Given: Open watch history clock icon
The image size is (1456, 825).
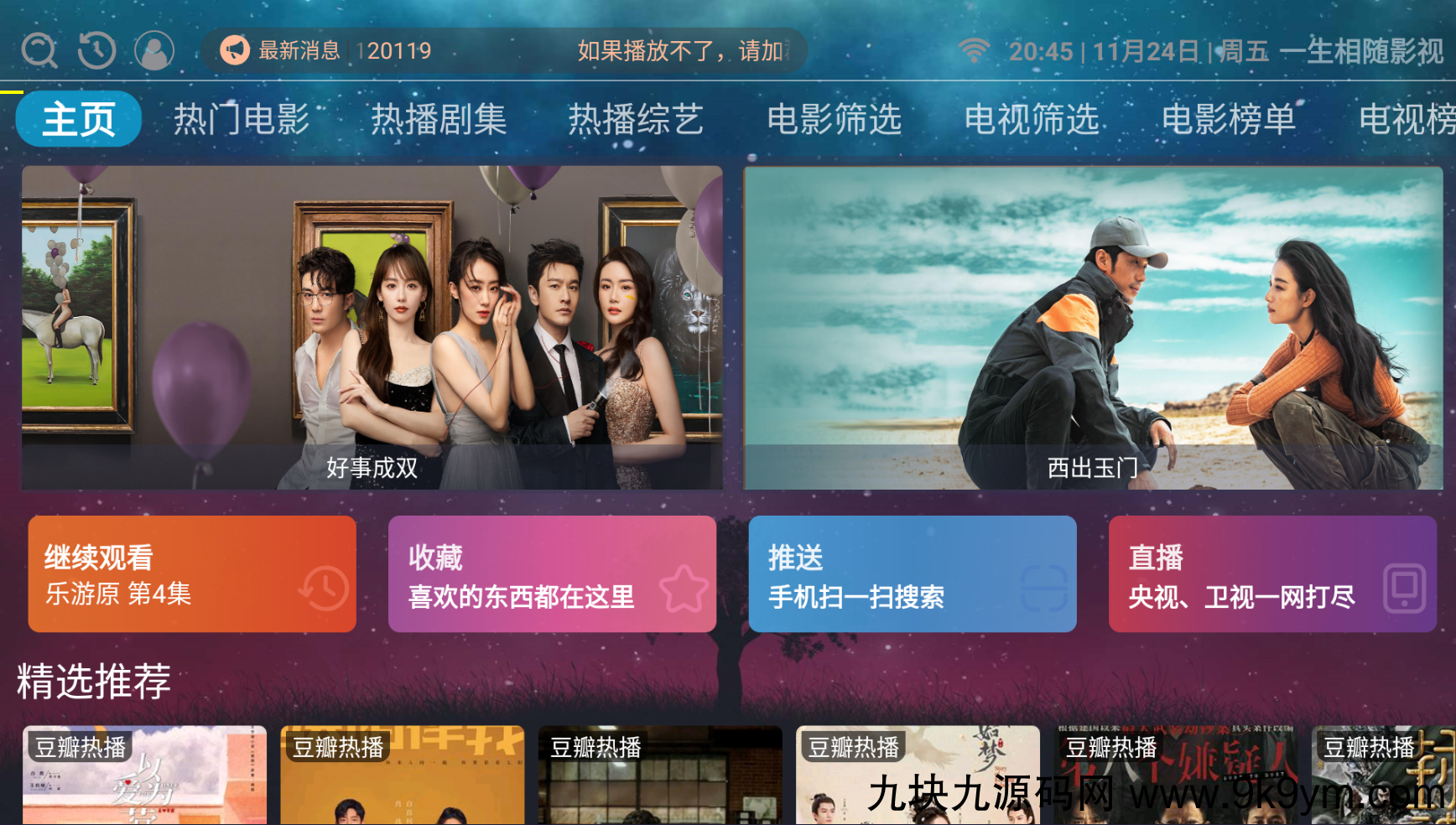Looking at the screenshot, I should pos(96,50).
